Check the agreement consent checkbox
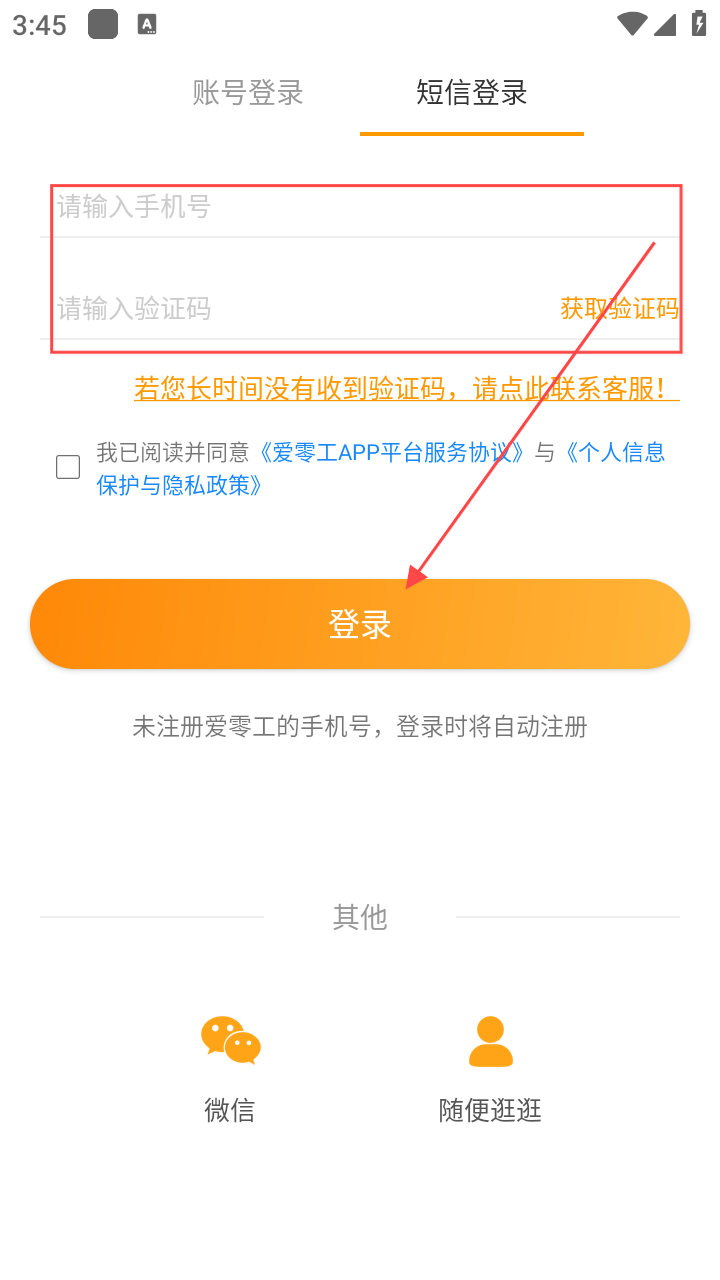720x1280 pixels. [x=68, y=467]
